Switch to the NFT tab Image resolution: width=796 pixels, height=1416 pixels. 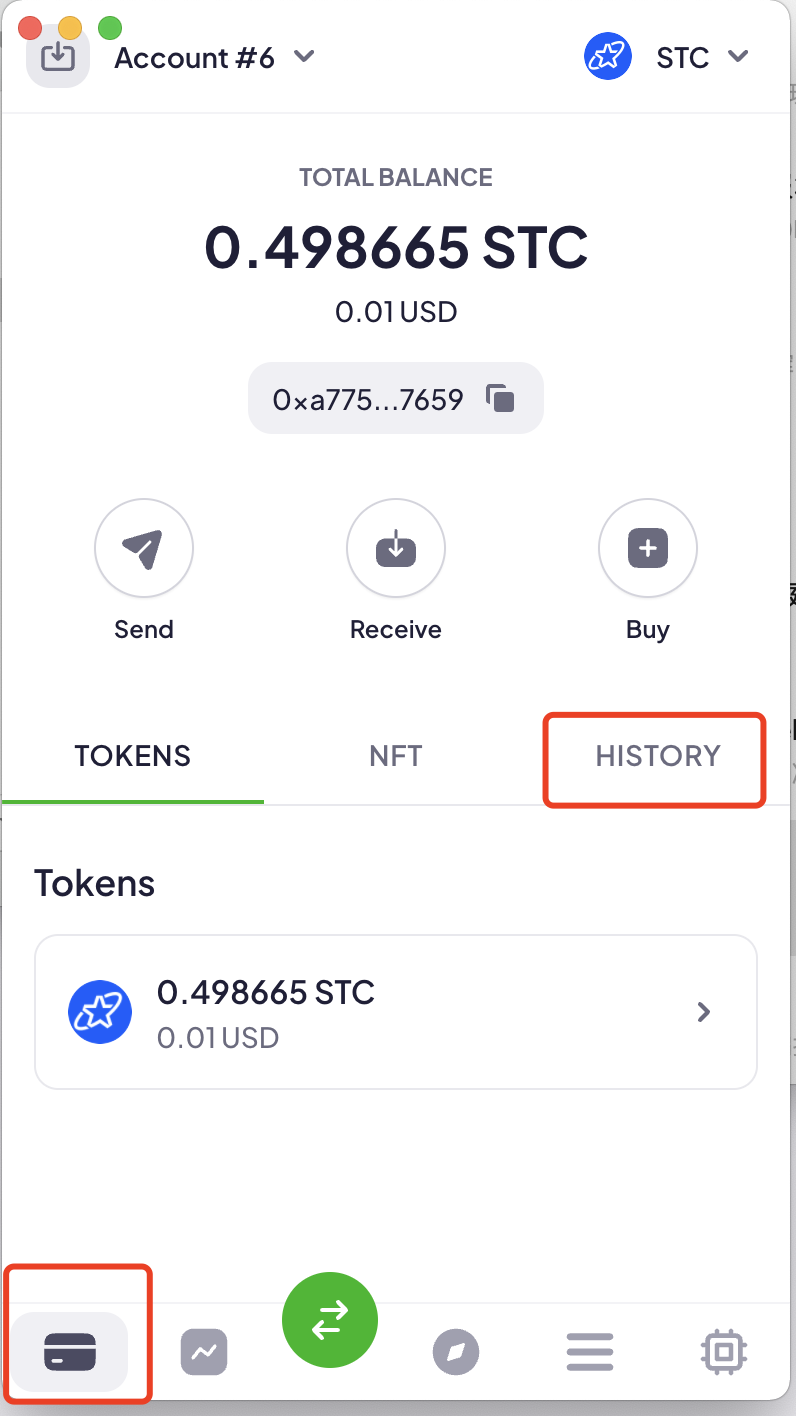[x=396, y=756]
